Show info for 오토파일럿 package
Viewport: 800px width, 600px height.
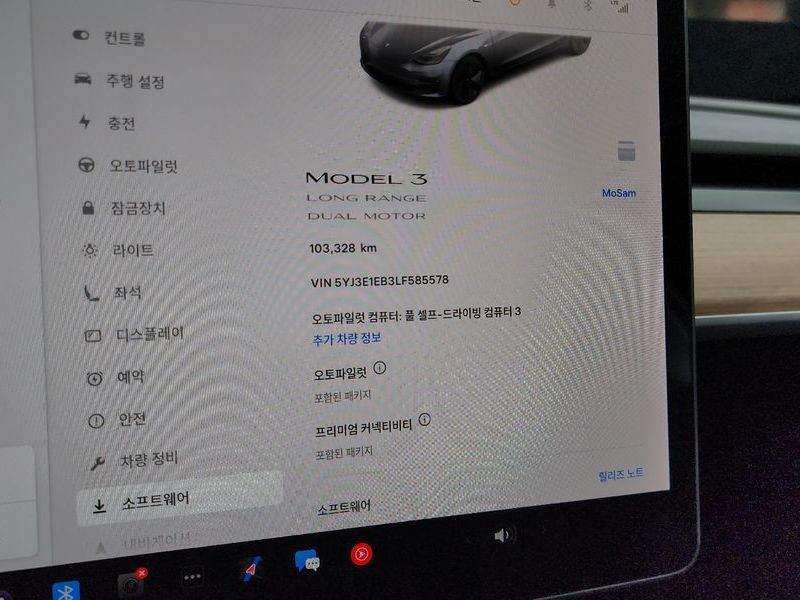379,368
